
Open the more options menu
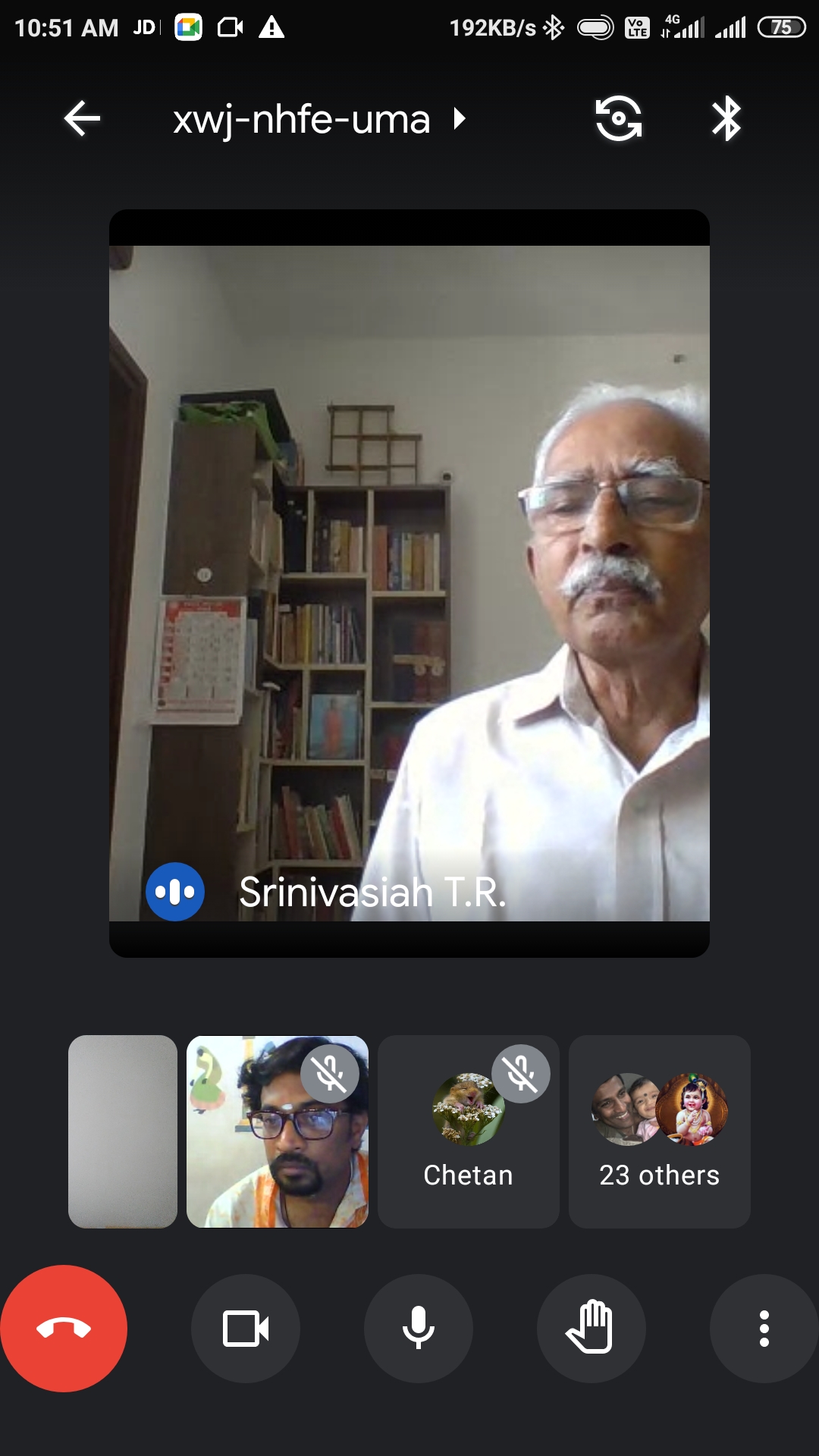[764, 1329]
